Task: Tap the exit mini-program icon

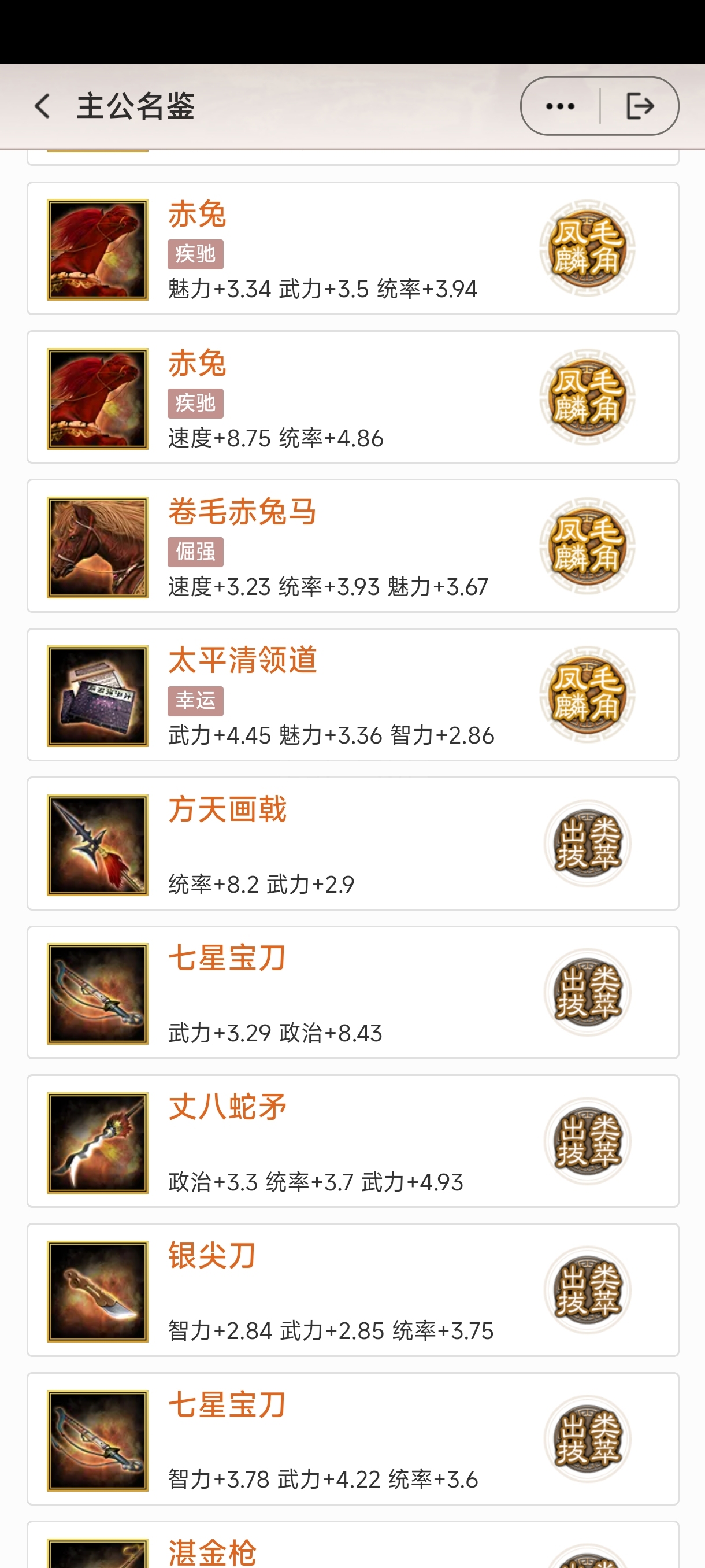Action: click(x=640, y=106)
